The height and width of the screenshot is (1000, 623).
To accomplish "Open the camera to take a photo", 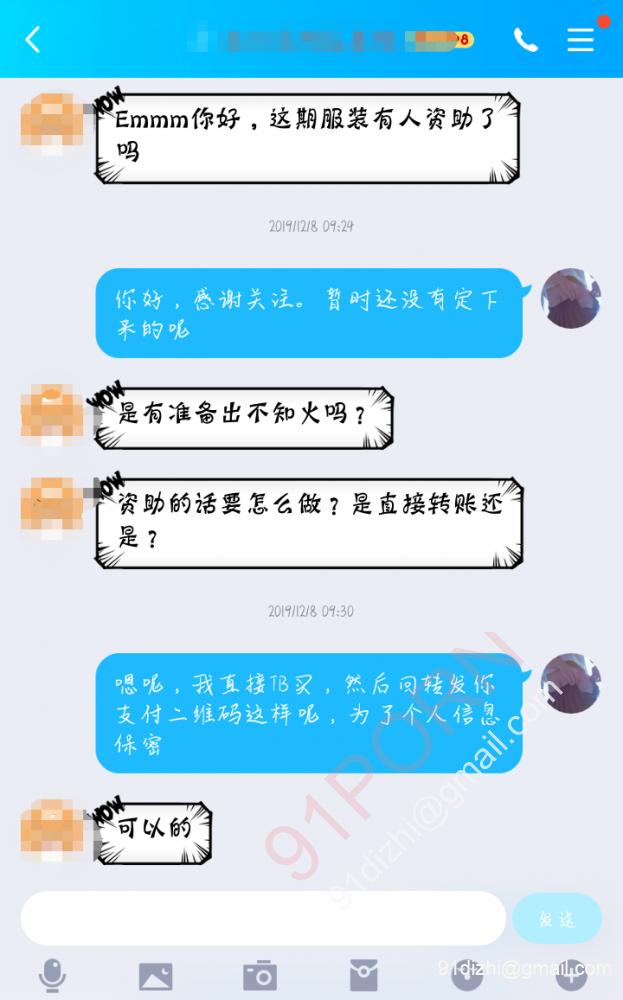I will (x=260, y=975).
